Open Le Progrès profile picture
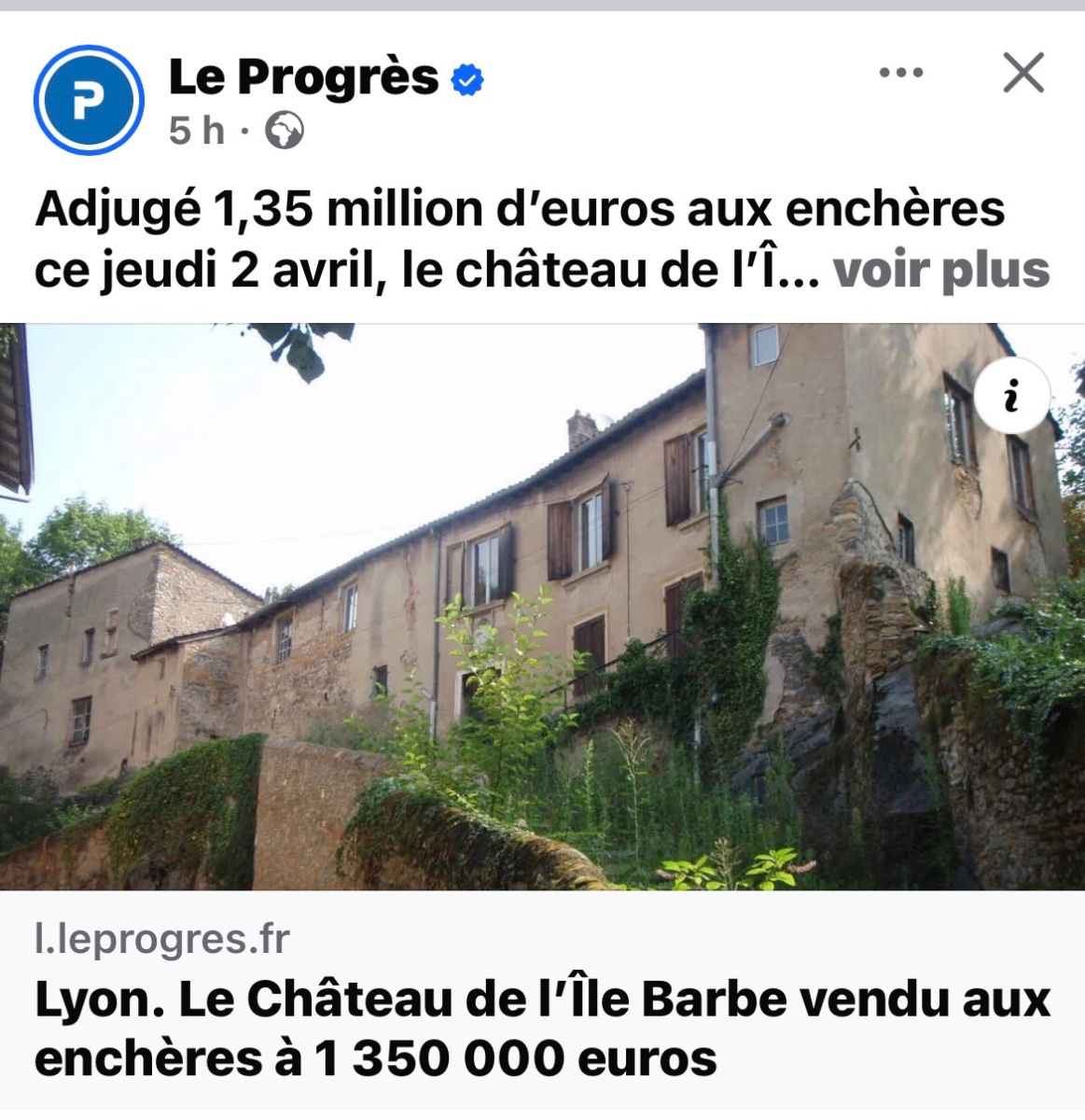Screen dimensions: 1085x1120 89,100
